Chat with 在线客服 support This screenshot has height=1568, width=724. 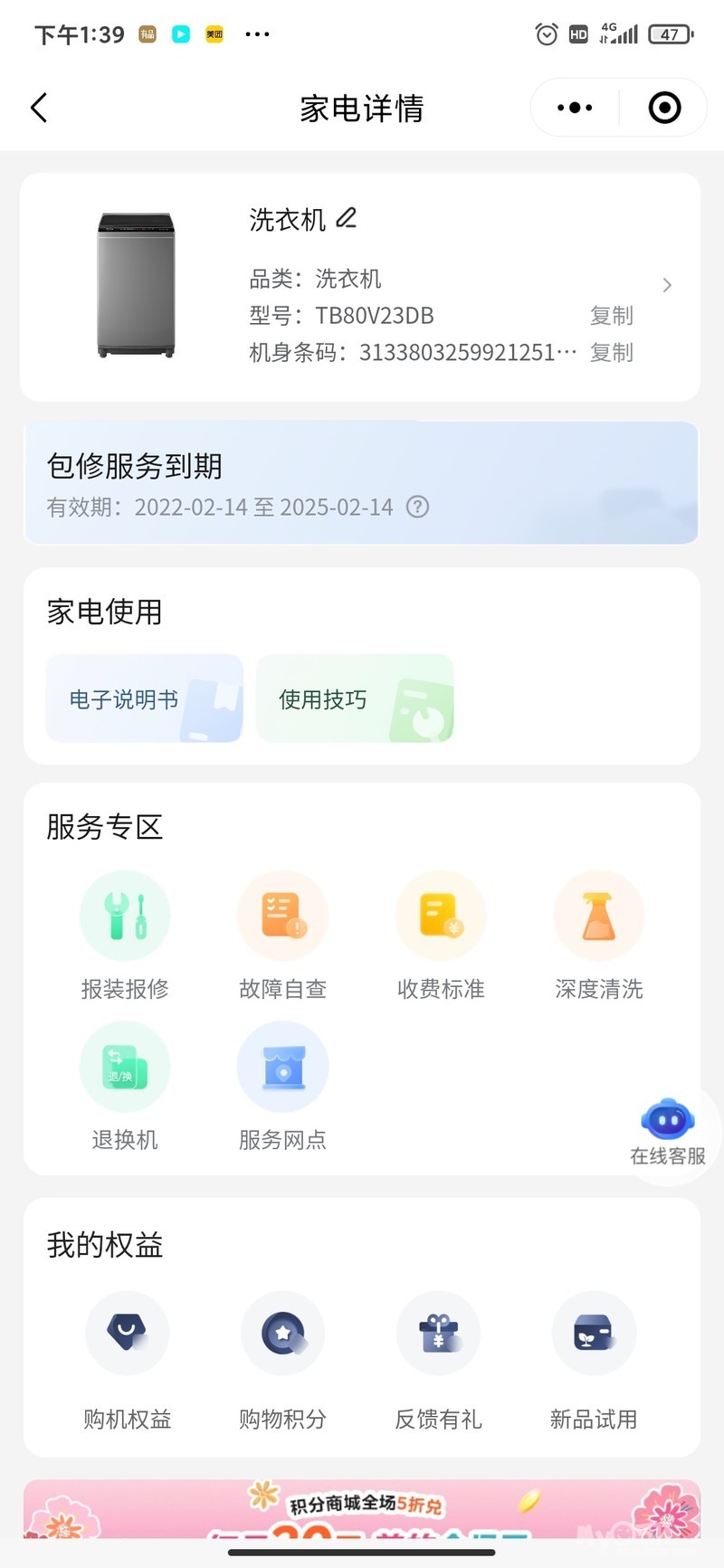pos(668,1131)
